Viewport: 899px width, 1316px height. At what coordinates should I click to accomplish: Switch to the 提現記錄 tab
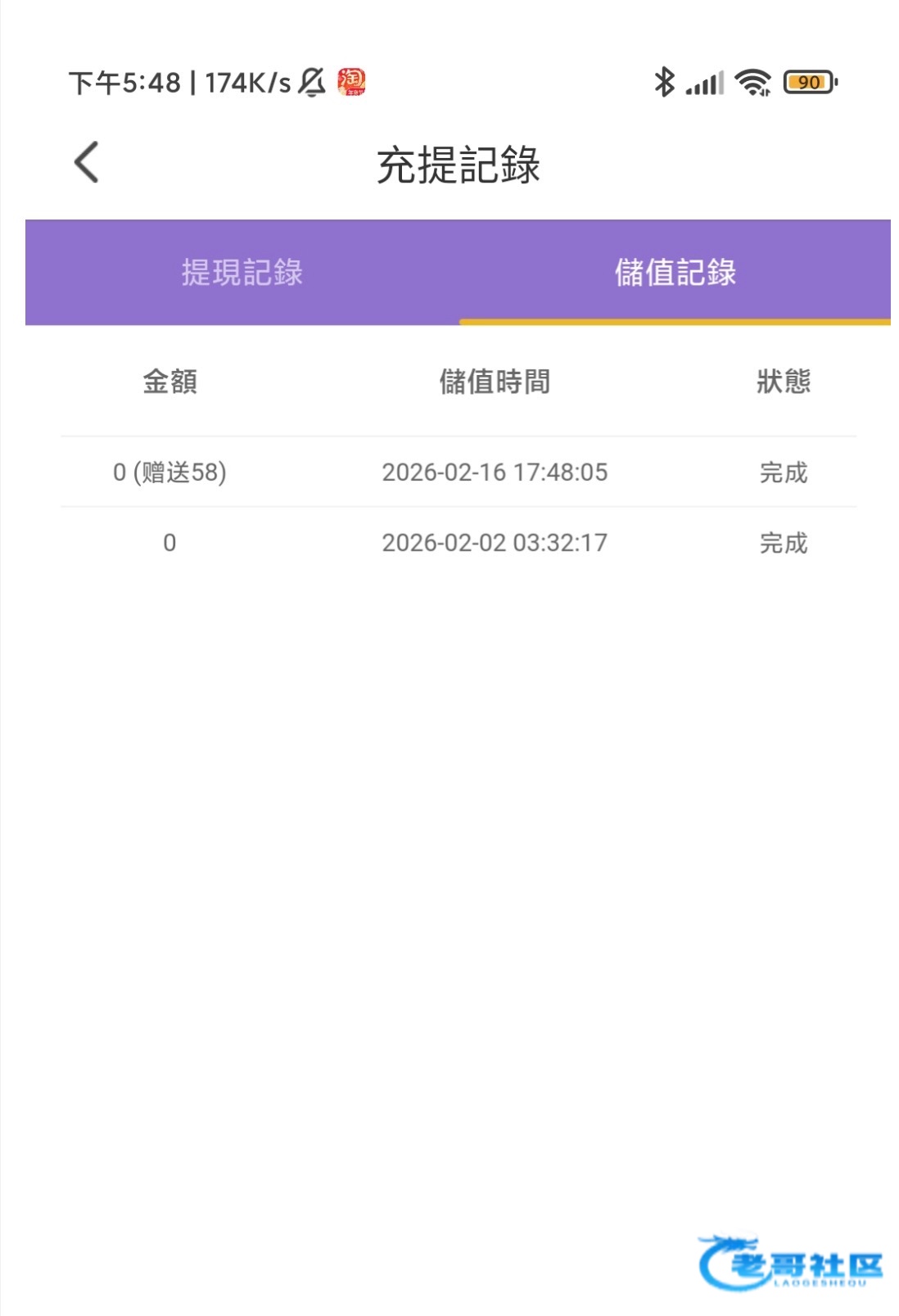242,273
